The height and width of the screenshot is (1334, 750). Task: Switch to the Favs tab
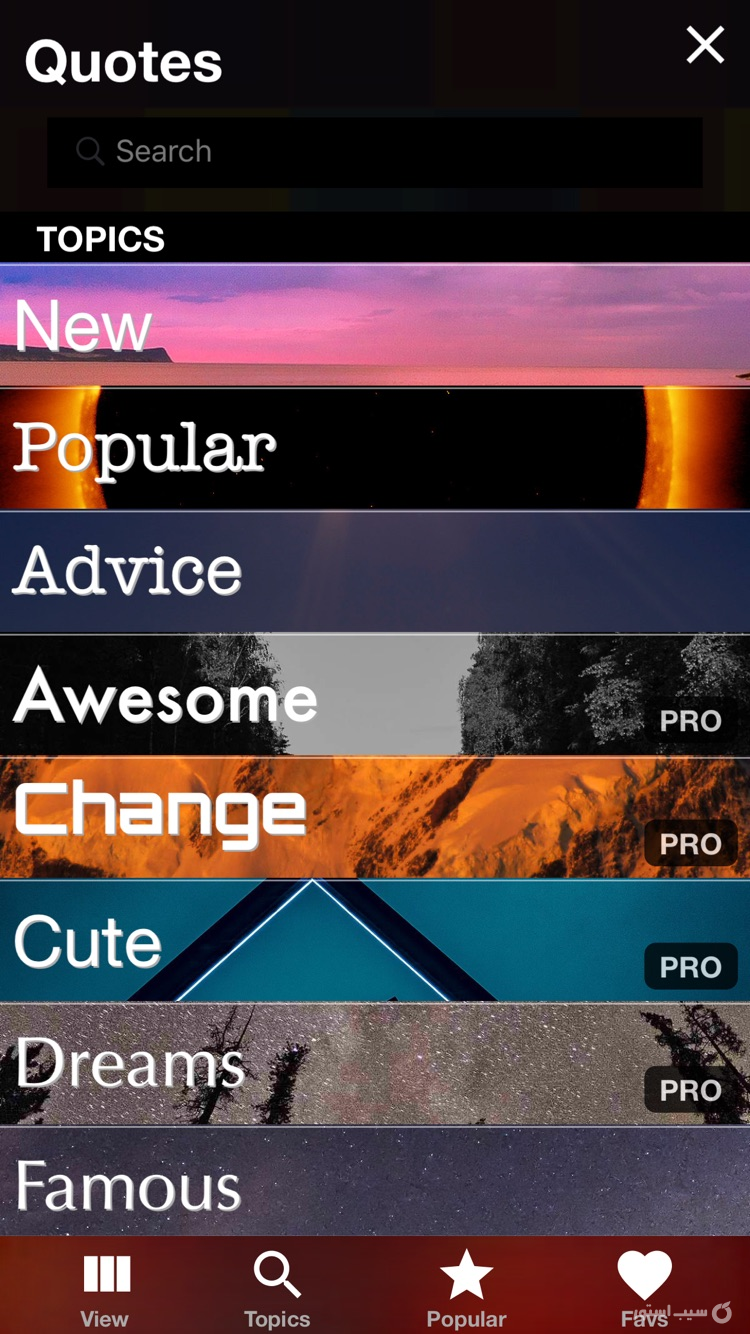pos(643,1285)
